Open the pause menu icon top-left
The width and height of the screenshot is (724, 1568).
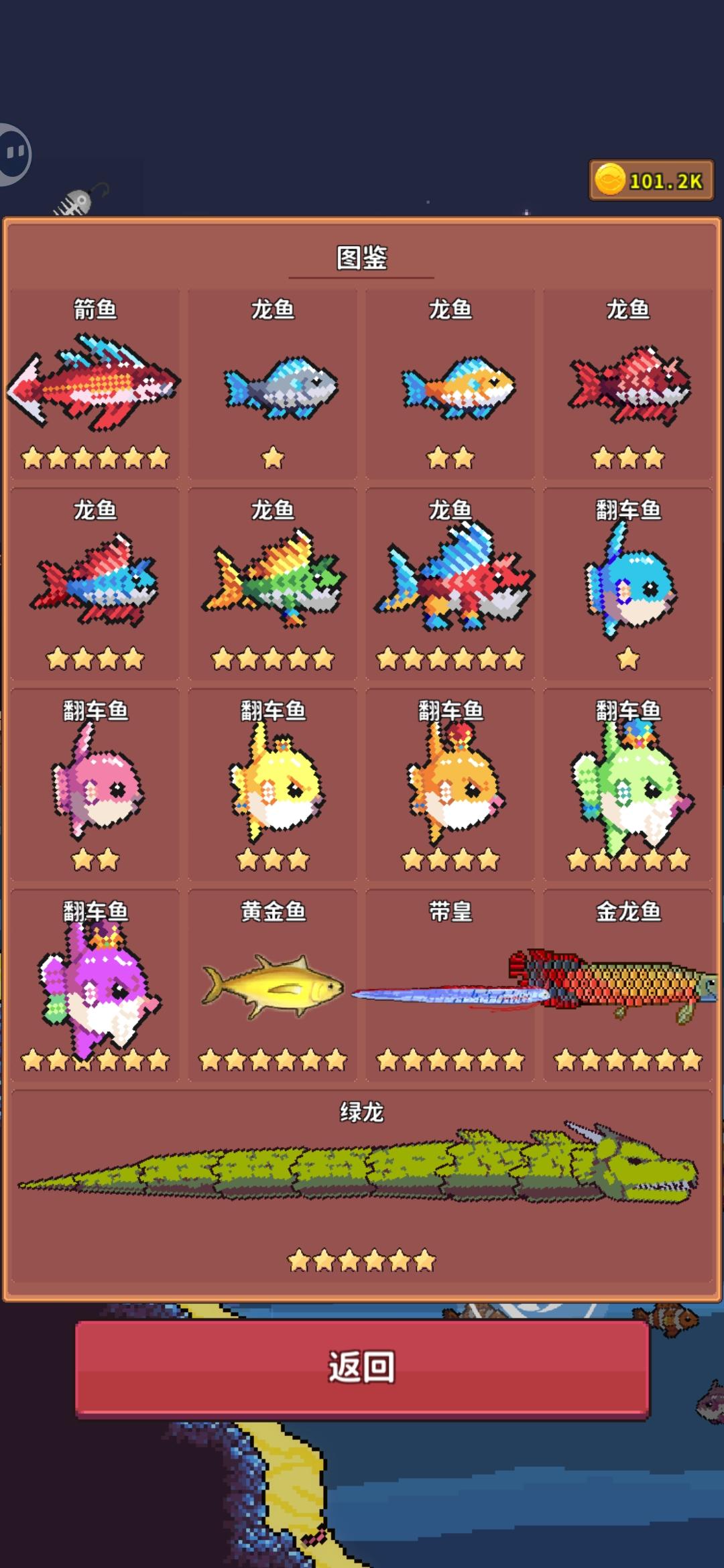tap(15, 151)
